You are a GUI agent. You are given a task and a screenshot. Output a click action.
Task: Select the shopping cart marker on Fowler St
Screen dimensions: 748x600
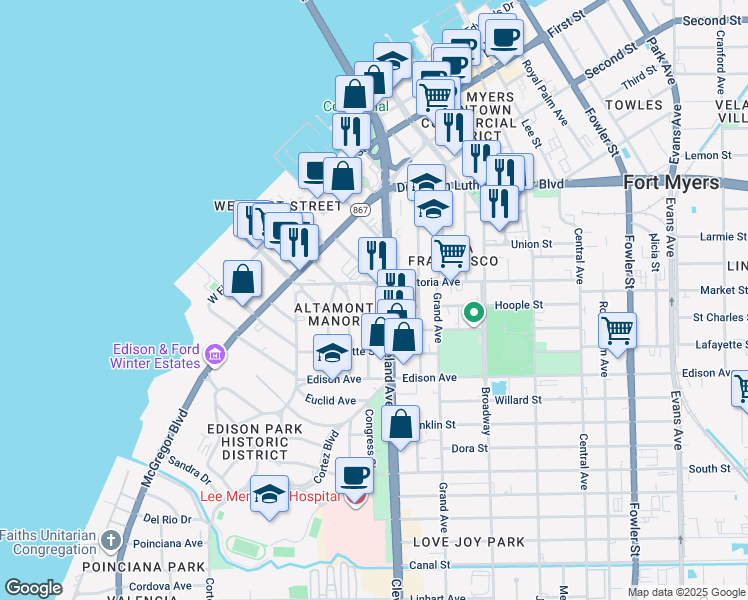click(618, 329)
